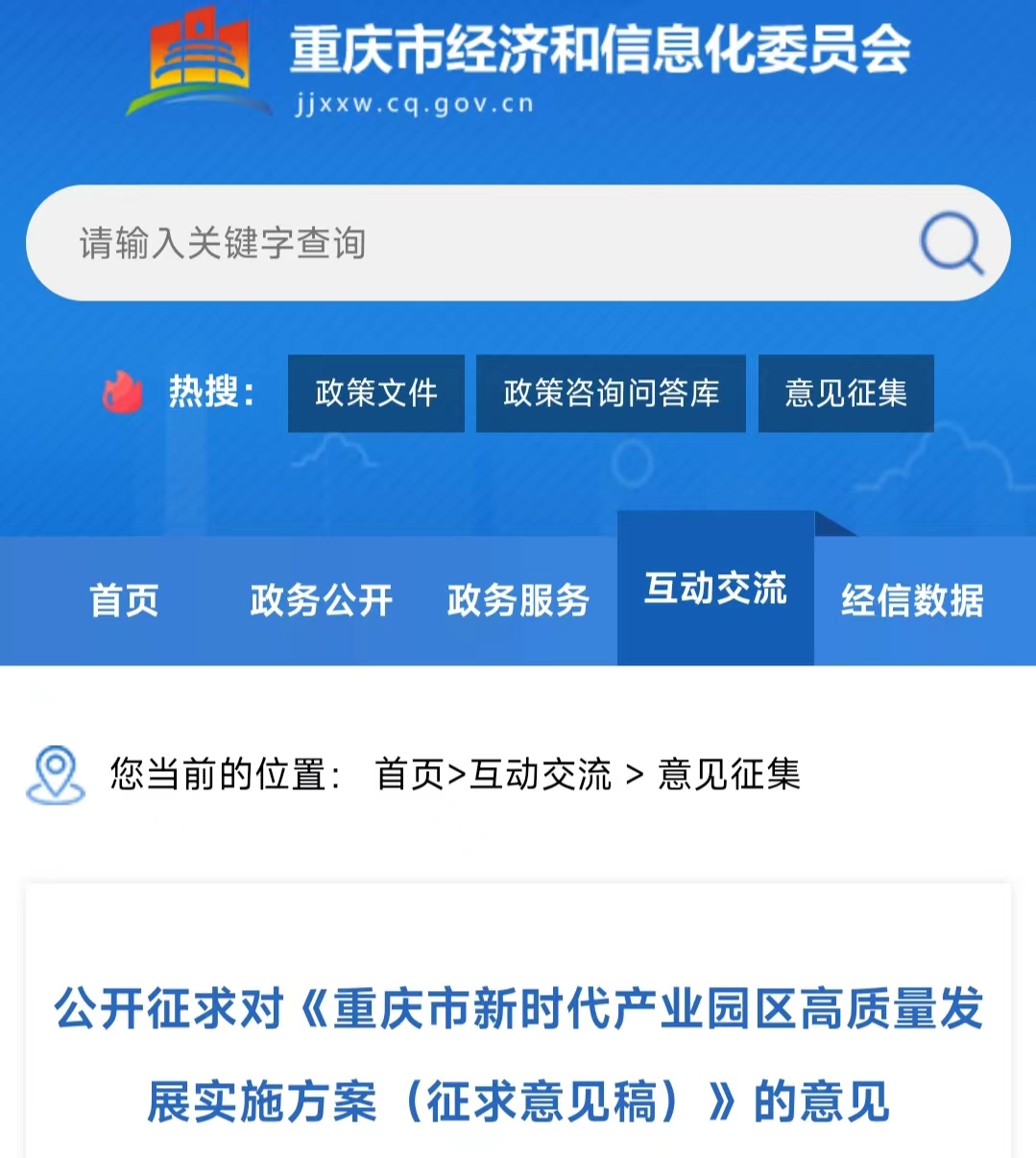
Task: Open 互动交流 in the breadcrumb path
Action: pyautogui.click(x=541, y=774)
